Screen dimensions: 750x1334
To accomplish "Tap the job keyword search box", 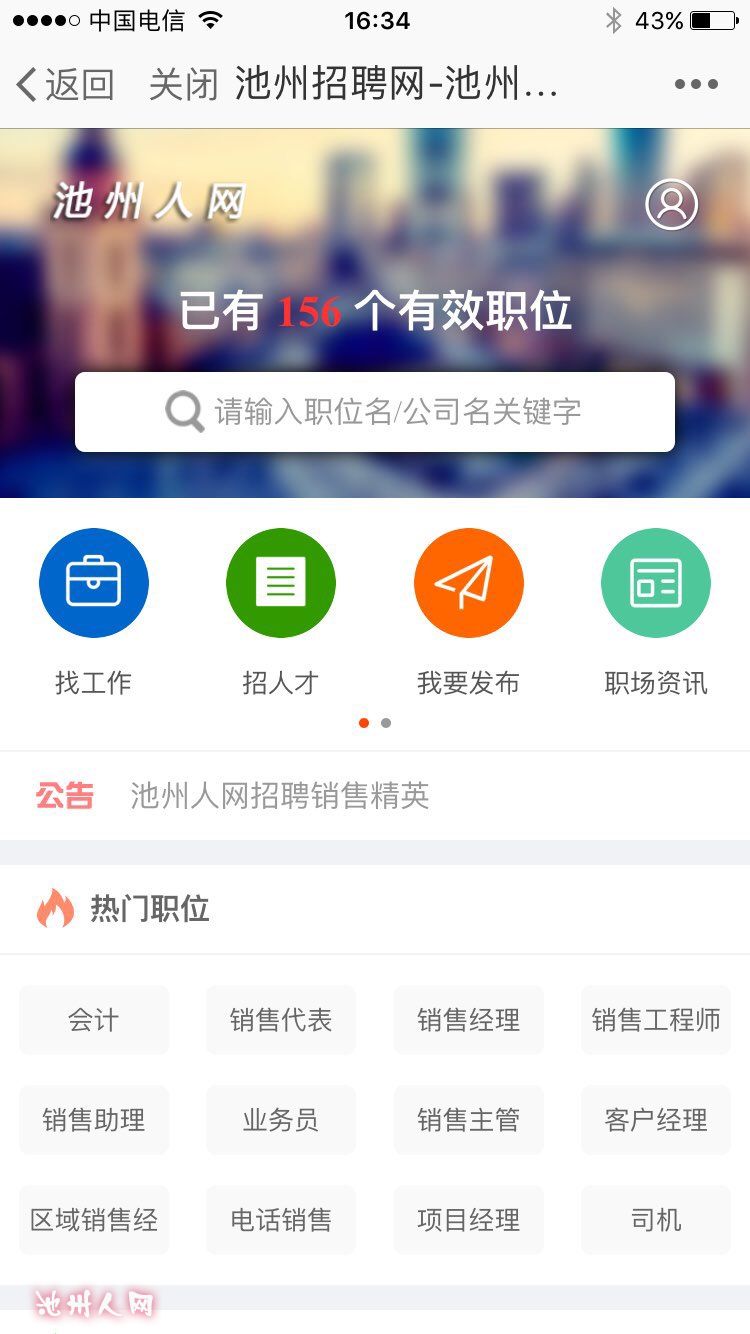I will tap(375, 412).
